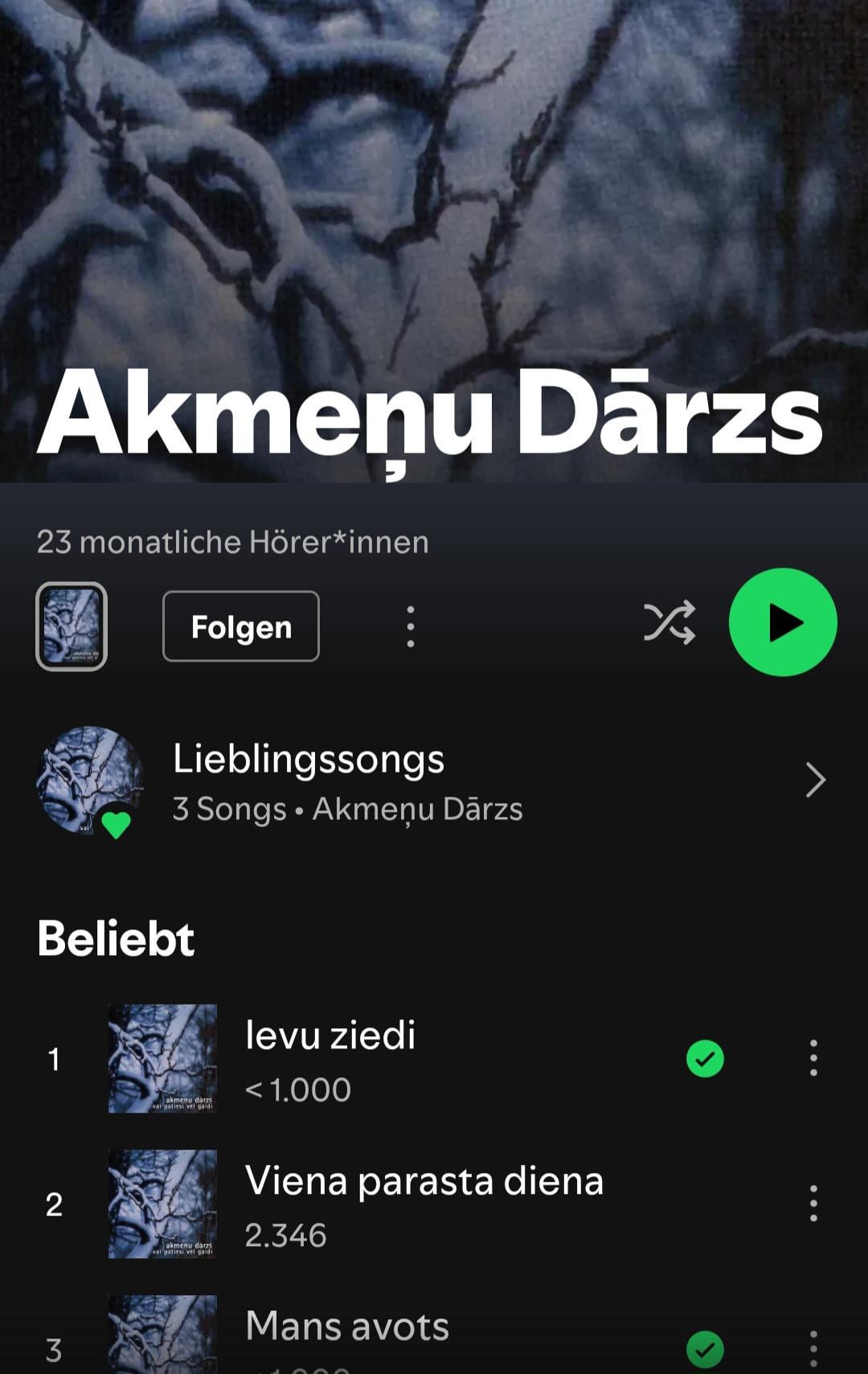This screenshot has height=1374, width=868.
Task: Follow artist with the Folgen button
Action: (x=240, y=626)
